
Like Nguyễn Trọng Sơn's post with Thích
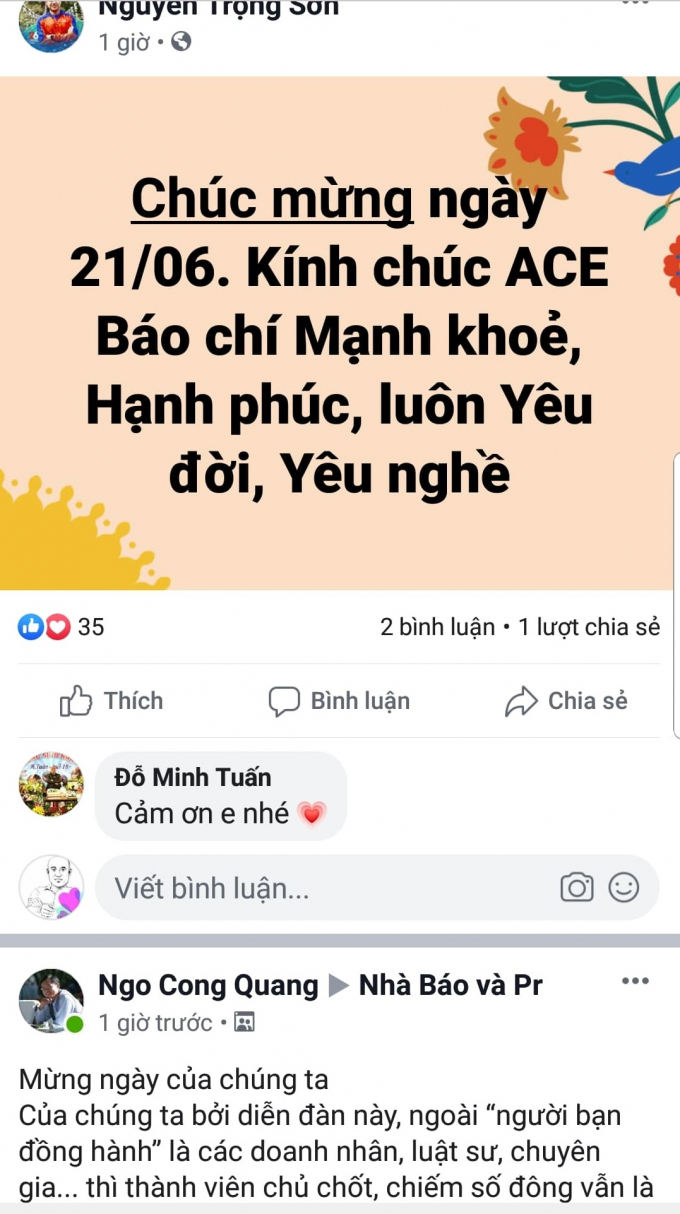click(x=111, y=701)
